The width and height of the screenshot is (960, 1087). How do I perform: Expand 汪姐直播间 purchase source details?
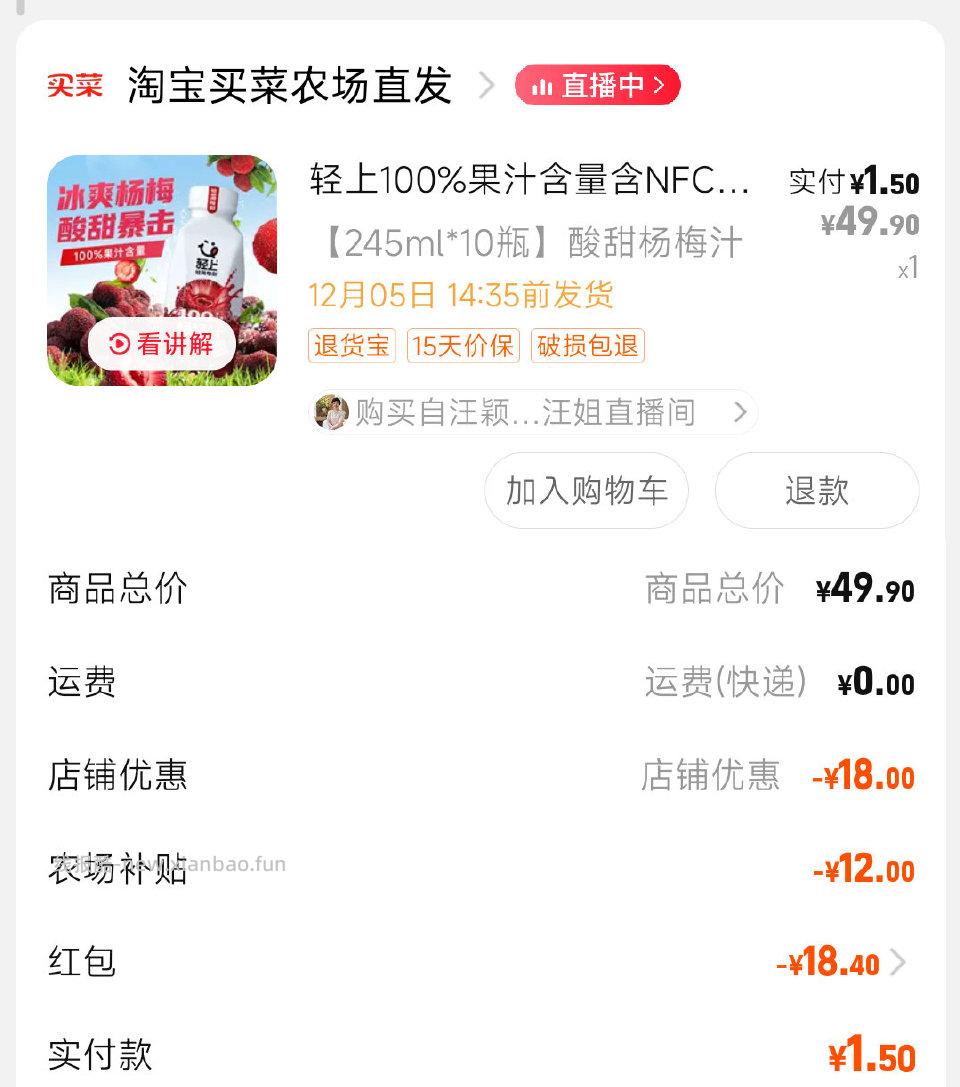point(741,412)
